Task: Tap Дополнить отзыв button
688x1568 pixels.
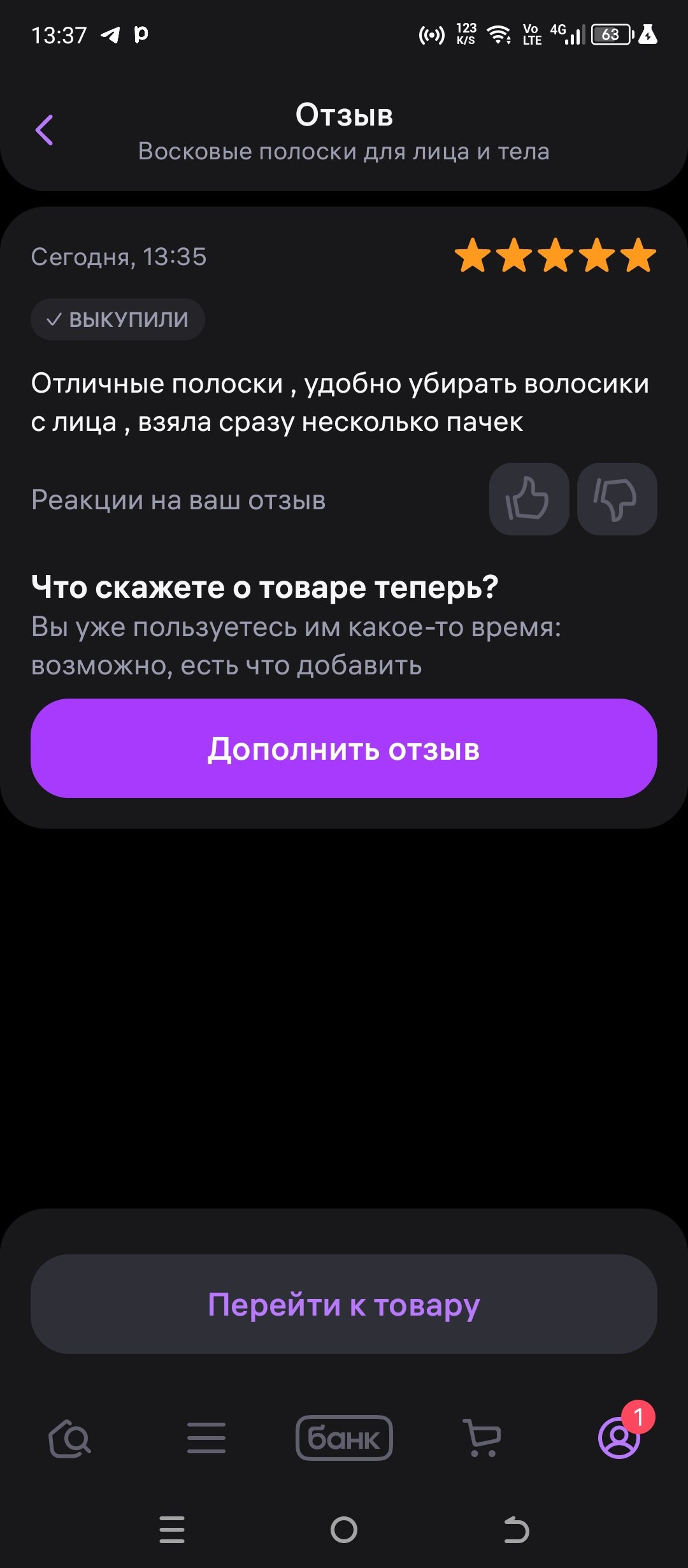Action: [x=344, y=748]
